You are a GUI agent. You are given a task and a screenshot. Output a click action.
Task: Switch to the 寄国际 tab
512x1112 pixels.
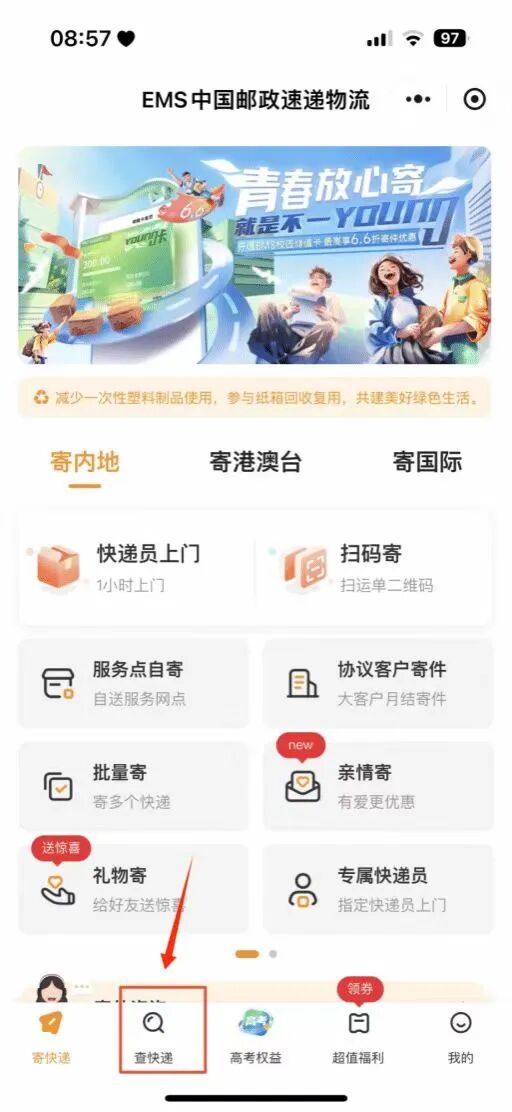coord(427,462)
